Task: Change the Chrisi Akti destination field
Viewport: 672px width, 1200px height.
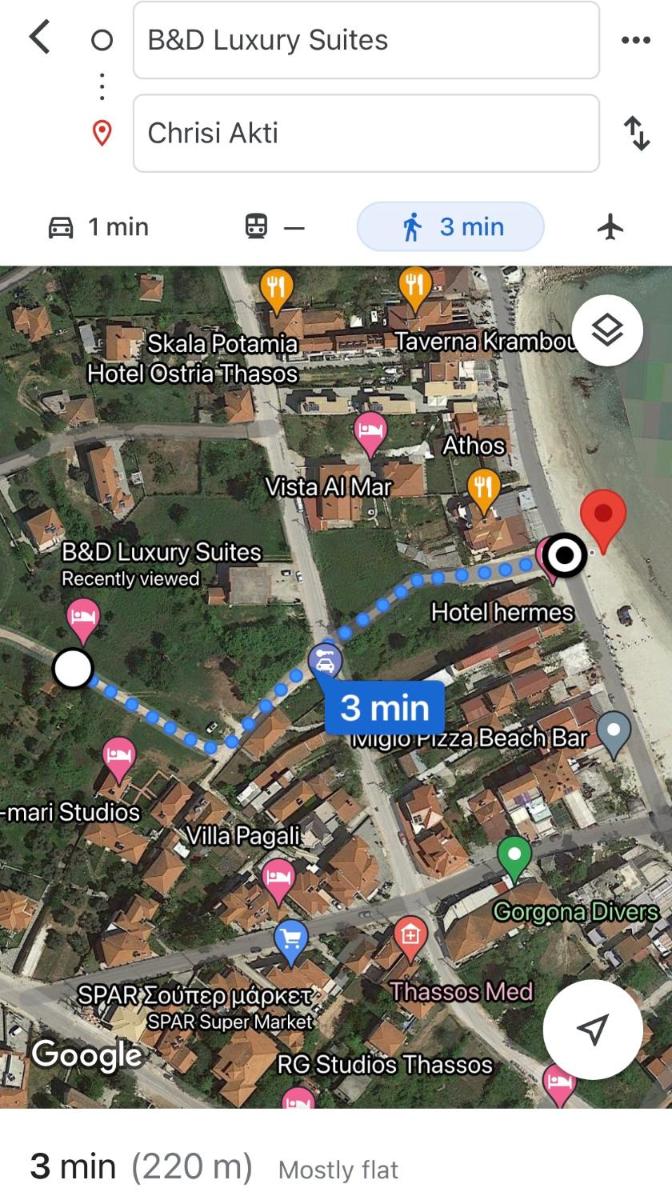Action: tap(366, 133)
